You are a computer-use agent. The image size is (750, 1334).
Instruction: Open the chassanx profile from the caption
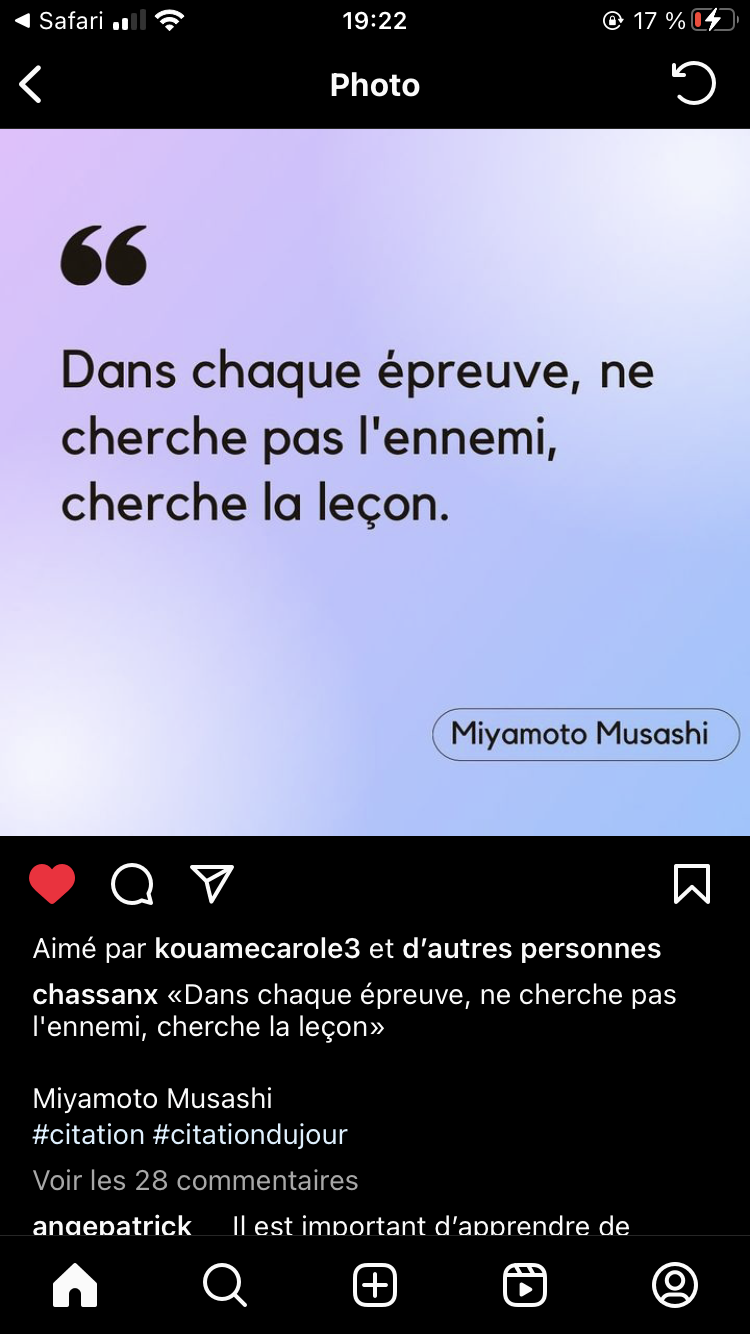pyautogui.click(x=95, y=995)
